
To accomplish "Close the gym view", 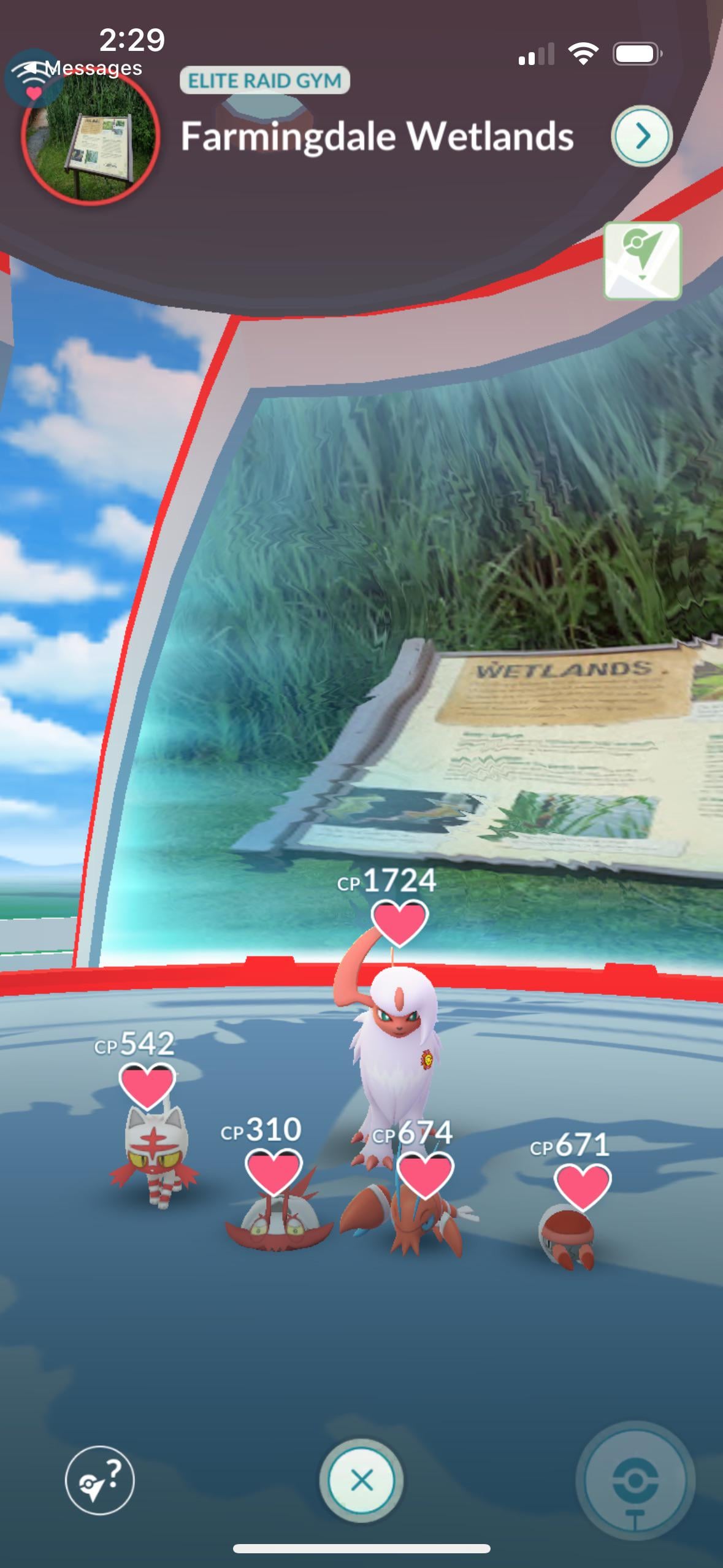I will (361, 1480).
